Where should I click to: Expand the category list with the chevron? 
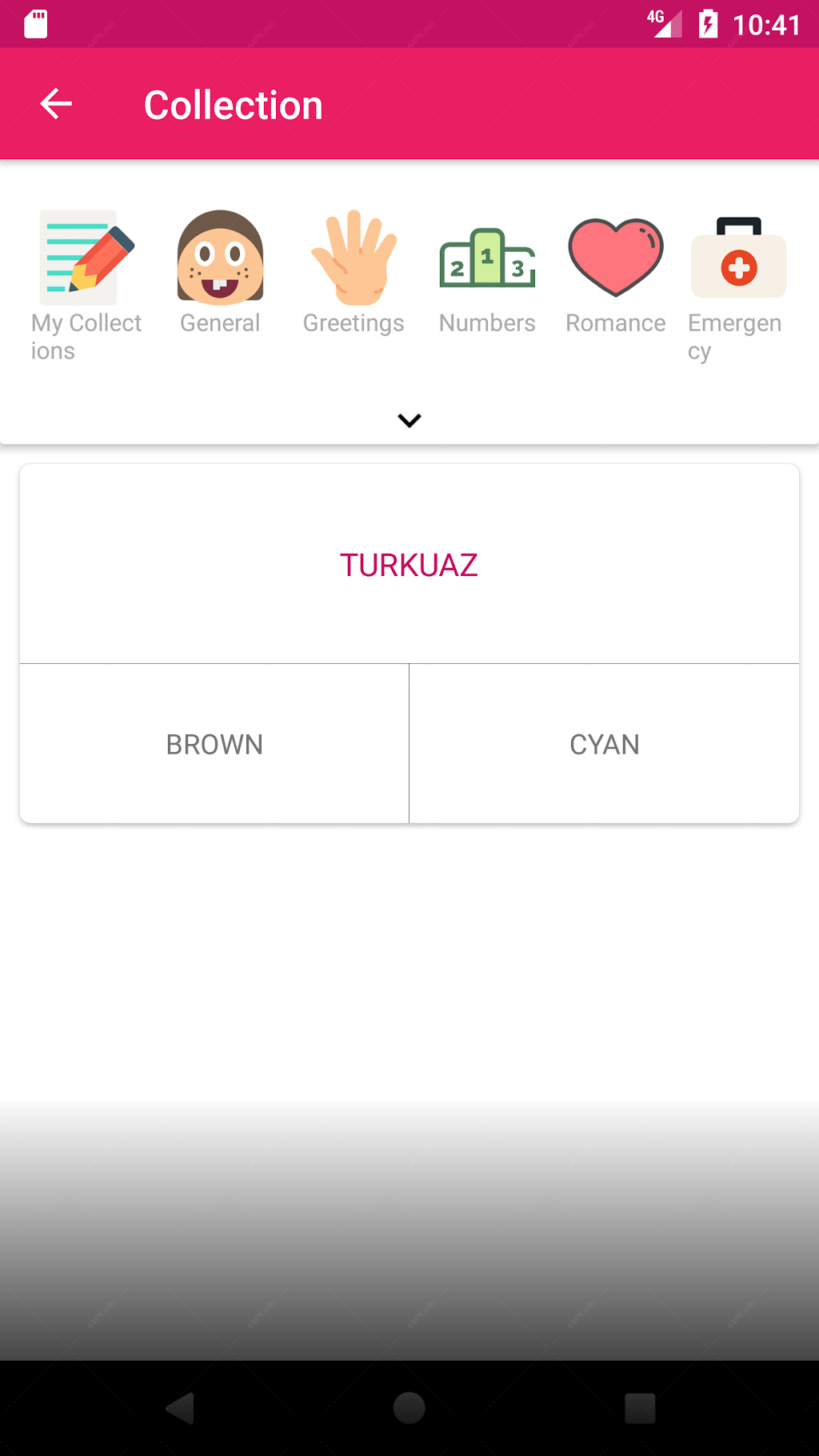pyautogui.click(x=409, y=420)
